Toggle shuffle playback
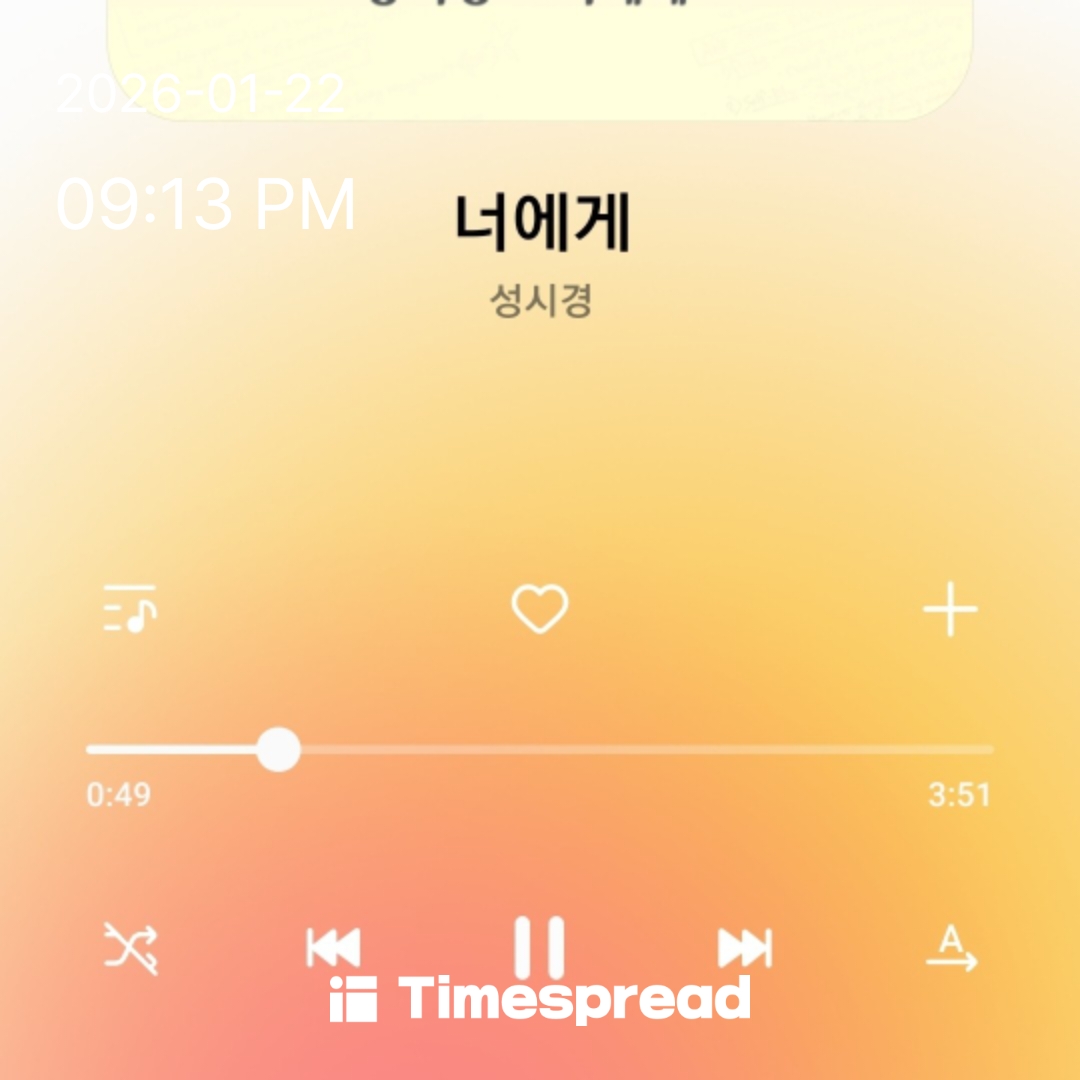This screenshot has width=1080, height=1080. point(131,948)
